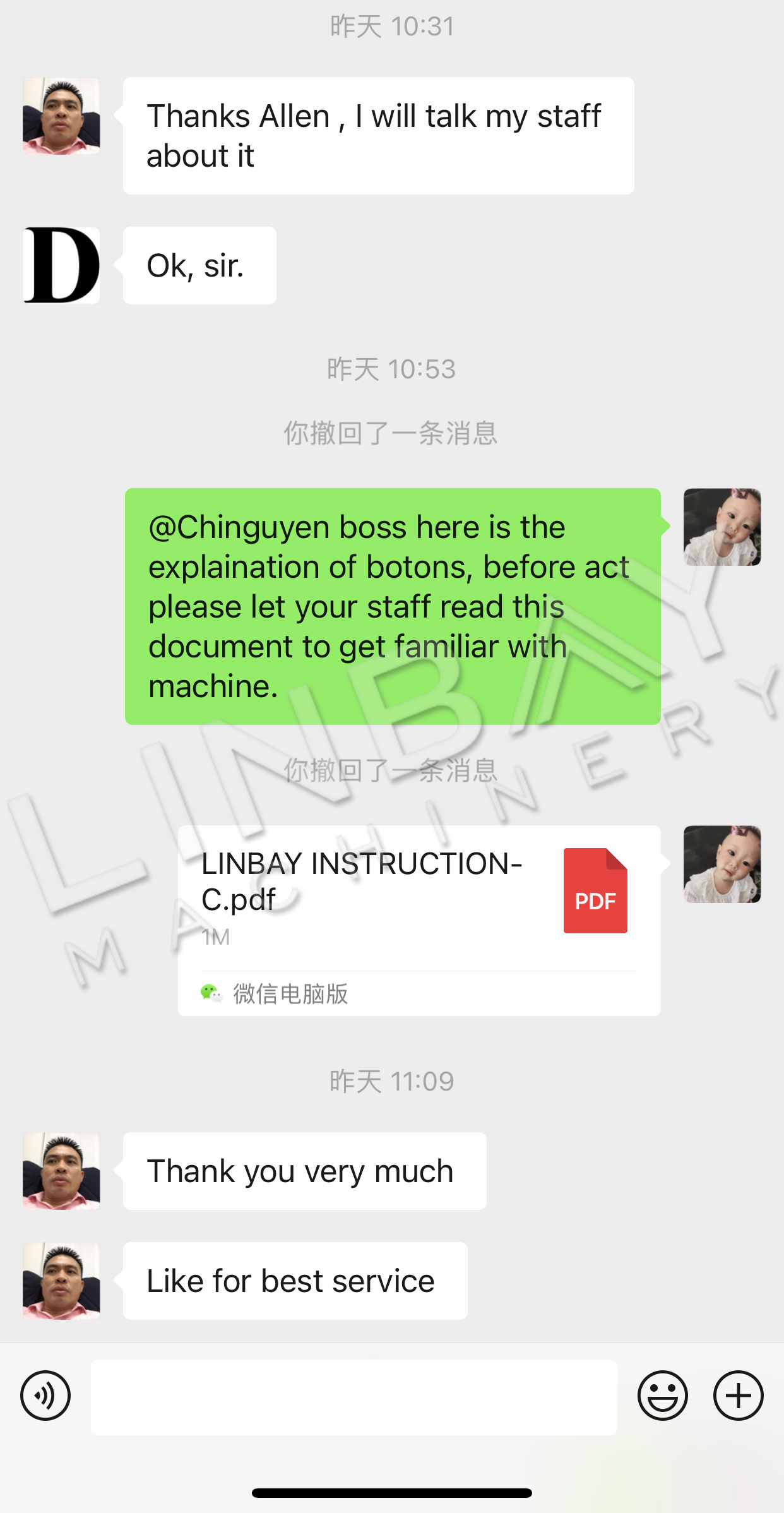Open the emoji sticker panel
The height and width of the screenshot is (1513, 784).
pos(662,1396)
